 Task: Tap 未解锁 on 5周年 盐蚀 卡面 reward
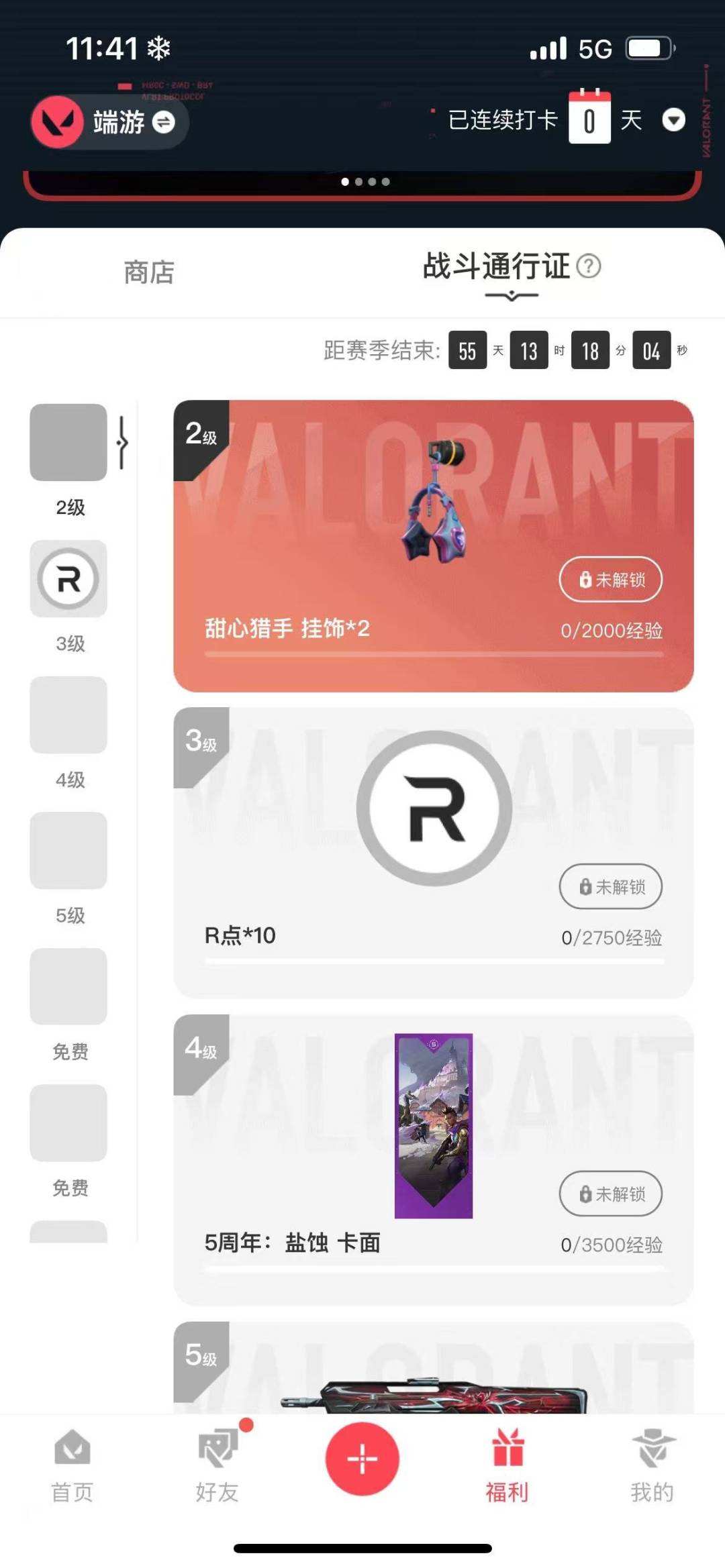pyautogui.click(x=610, y=1194)
